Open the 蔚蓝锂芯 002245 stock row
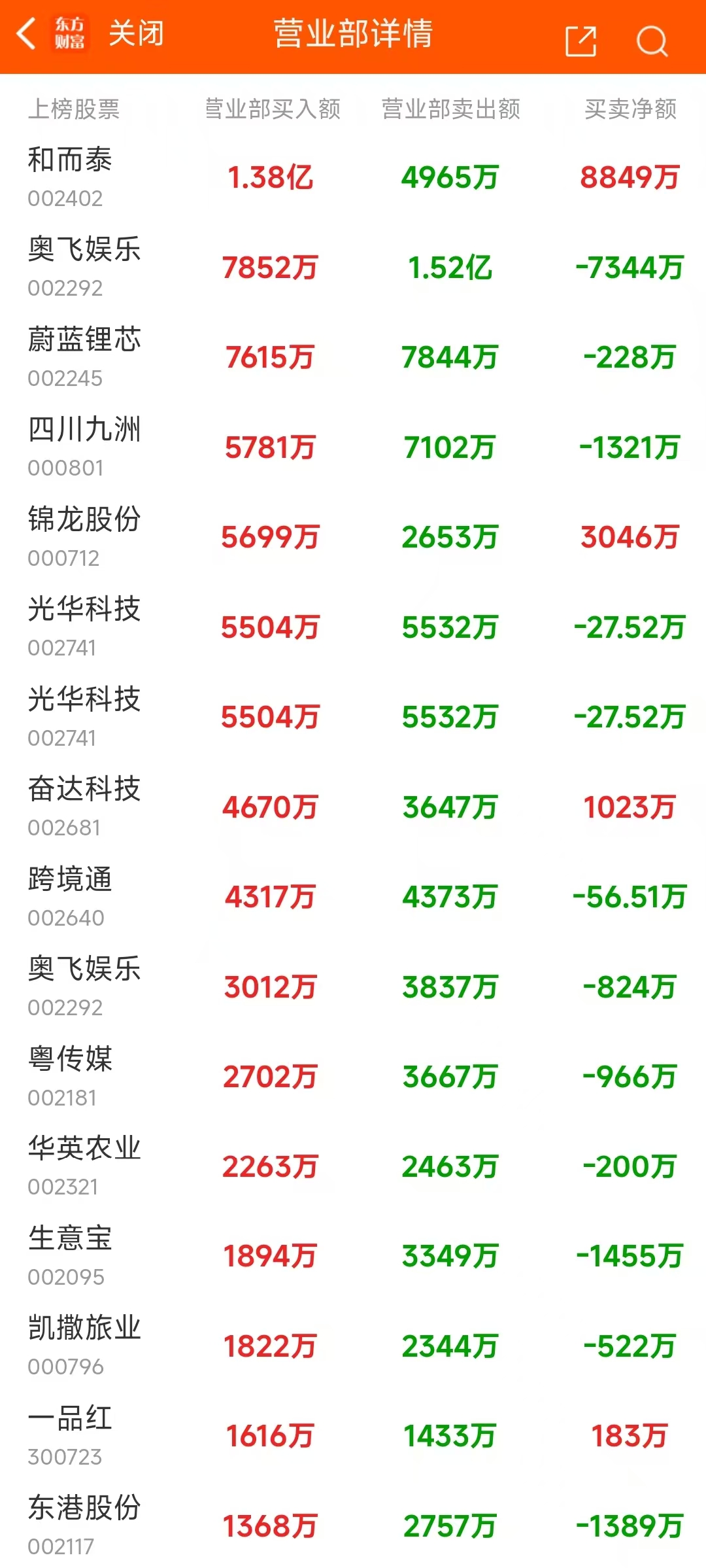Screen dimensions: 706x1568 [x=353, y=357]
